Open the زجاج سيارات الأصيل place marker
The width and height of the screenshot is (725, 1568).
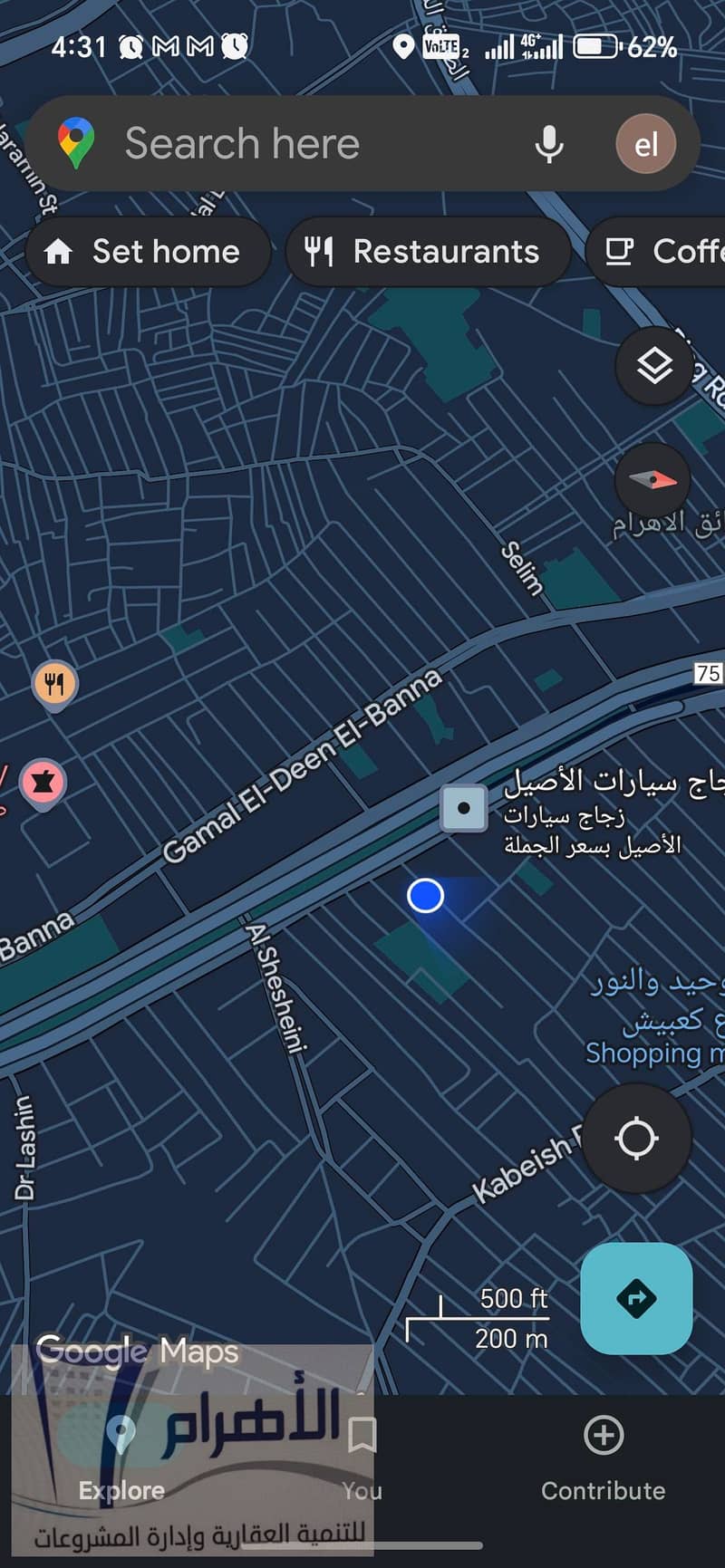[x=464, y=807]
